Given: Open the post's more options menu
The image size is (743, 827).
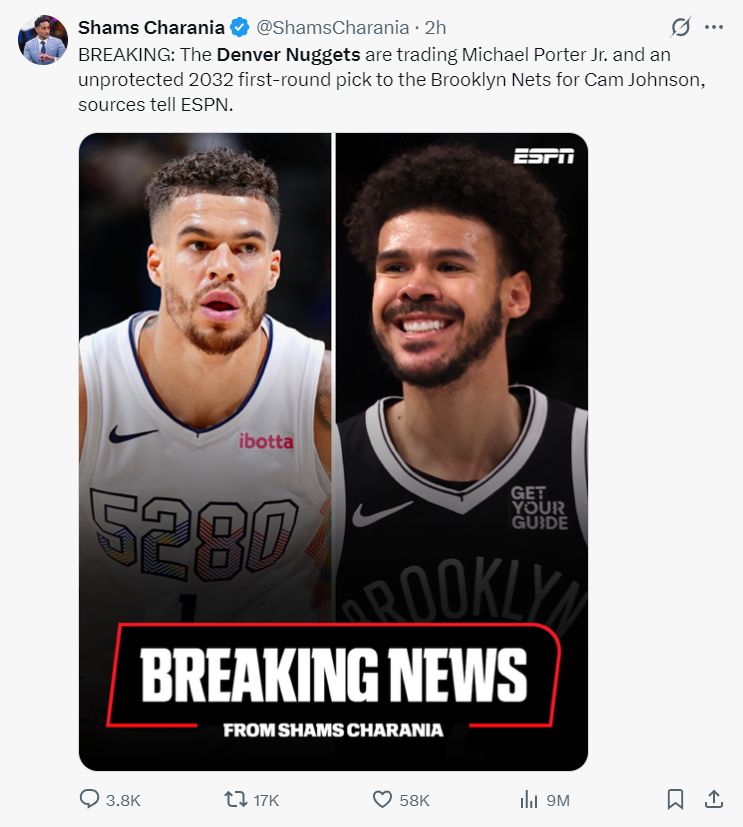Looking at the screenshot, I should [713, 27].
